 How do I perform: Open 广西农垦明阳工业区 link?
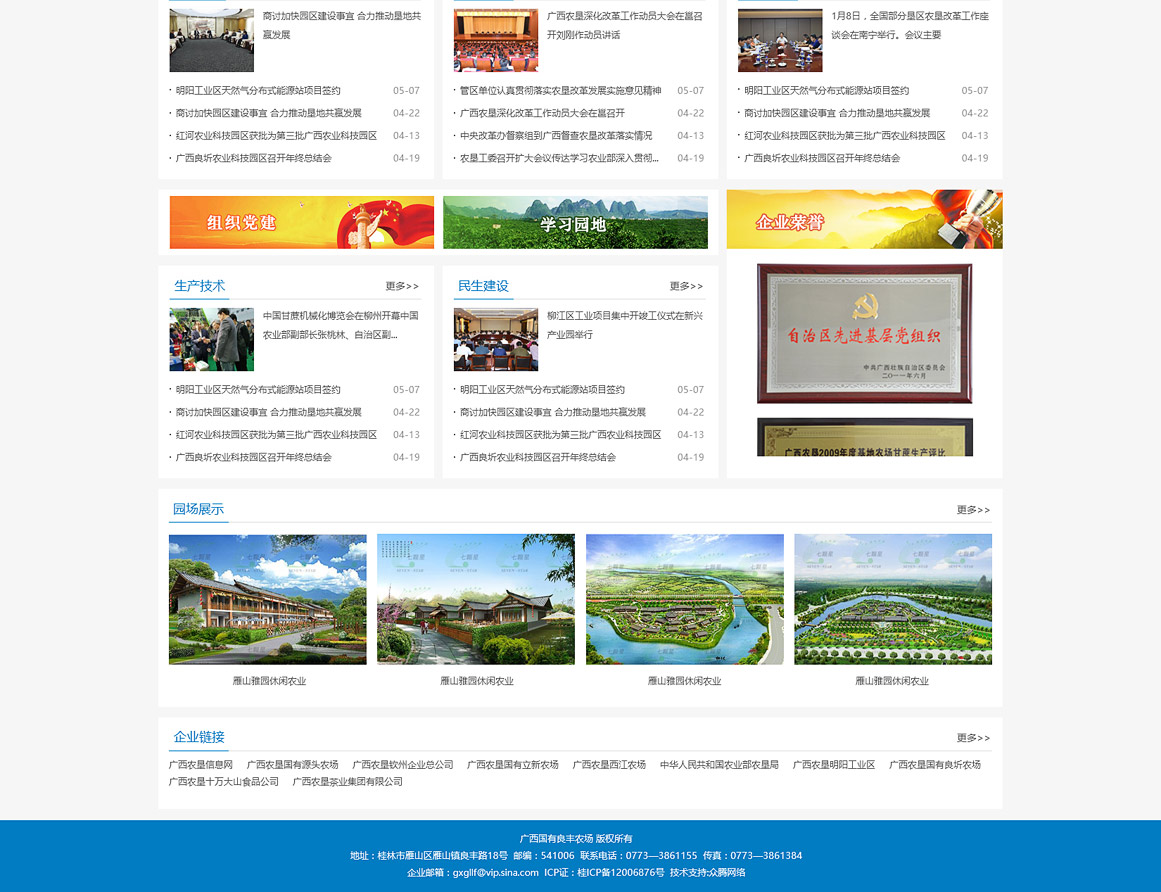click(x=833, y=765)
